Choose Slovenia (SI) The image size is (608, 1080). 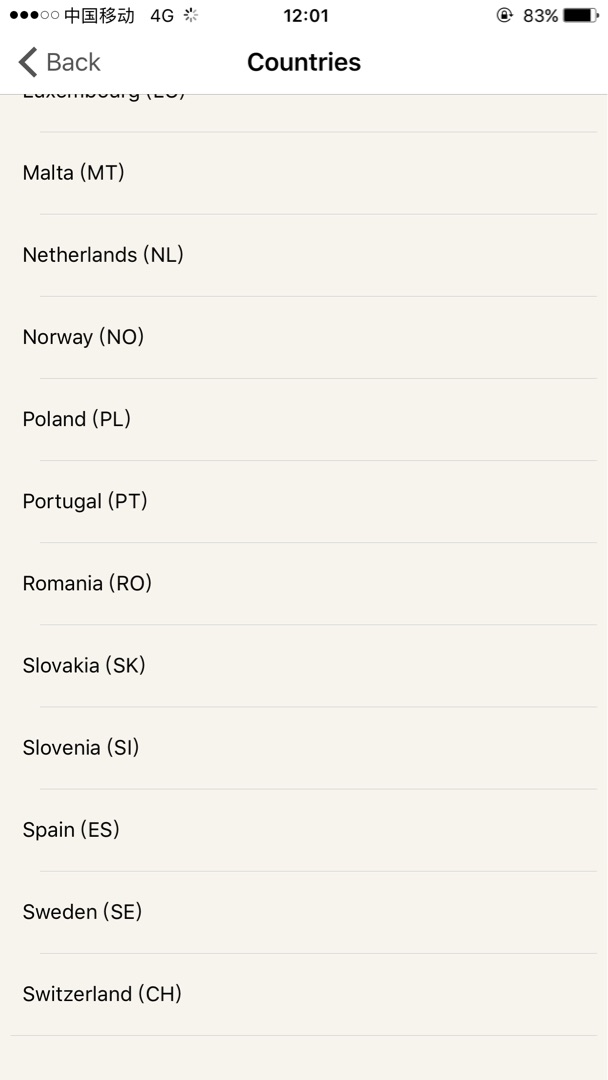[304, 748]
